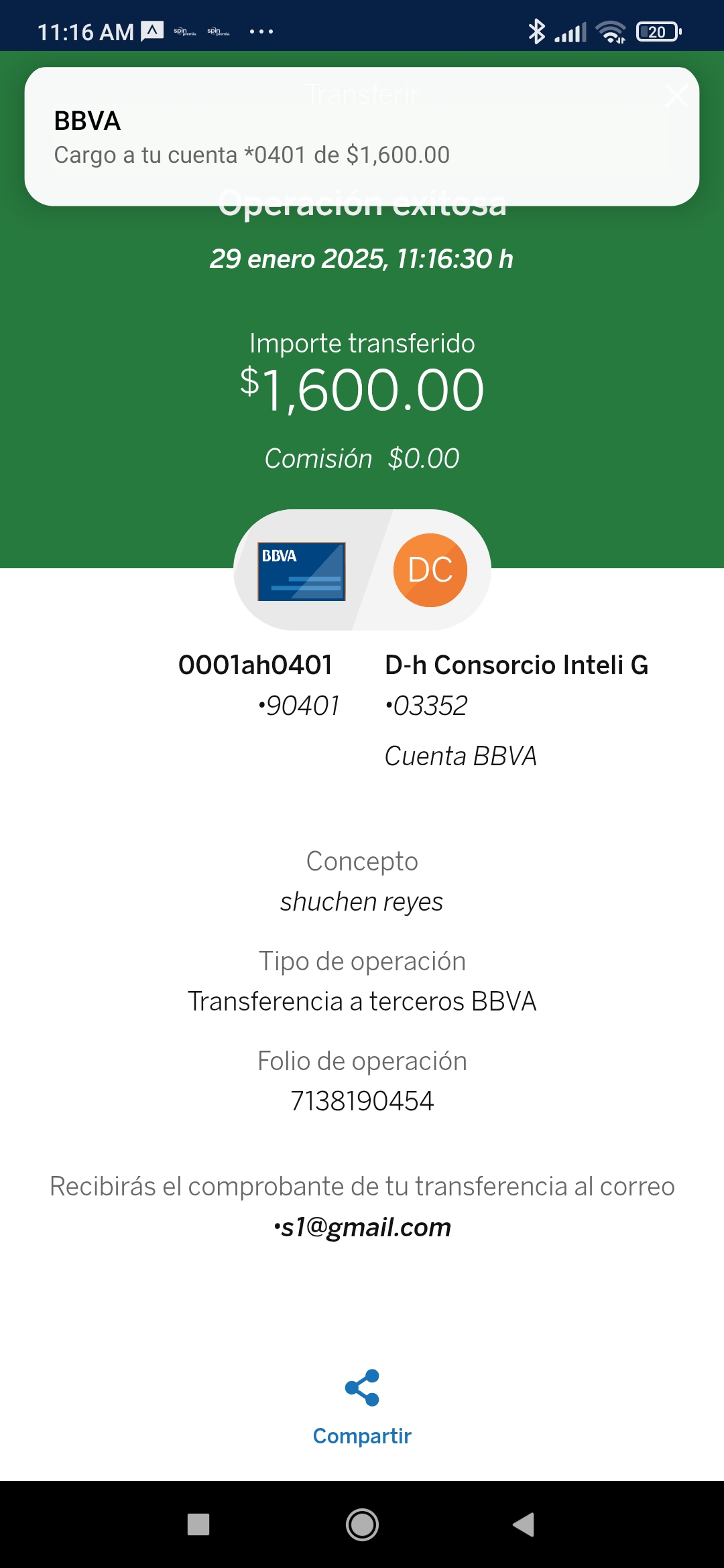The width and height of the screenshot is (724, 1568).
Task: Open the recent apps view
Action: pyautogui.click(x=198, y=1524)
